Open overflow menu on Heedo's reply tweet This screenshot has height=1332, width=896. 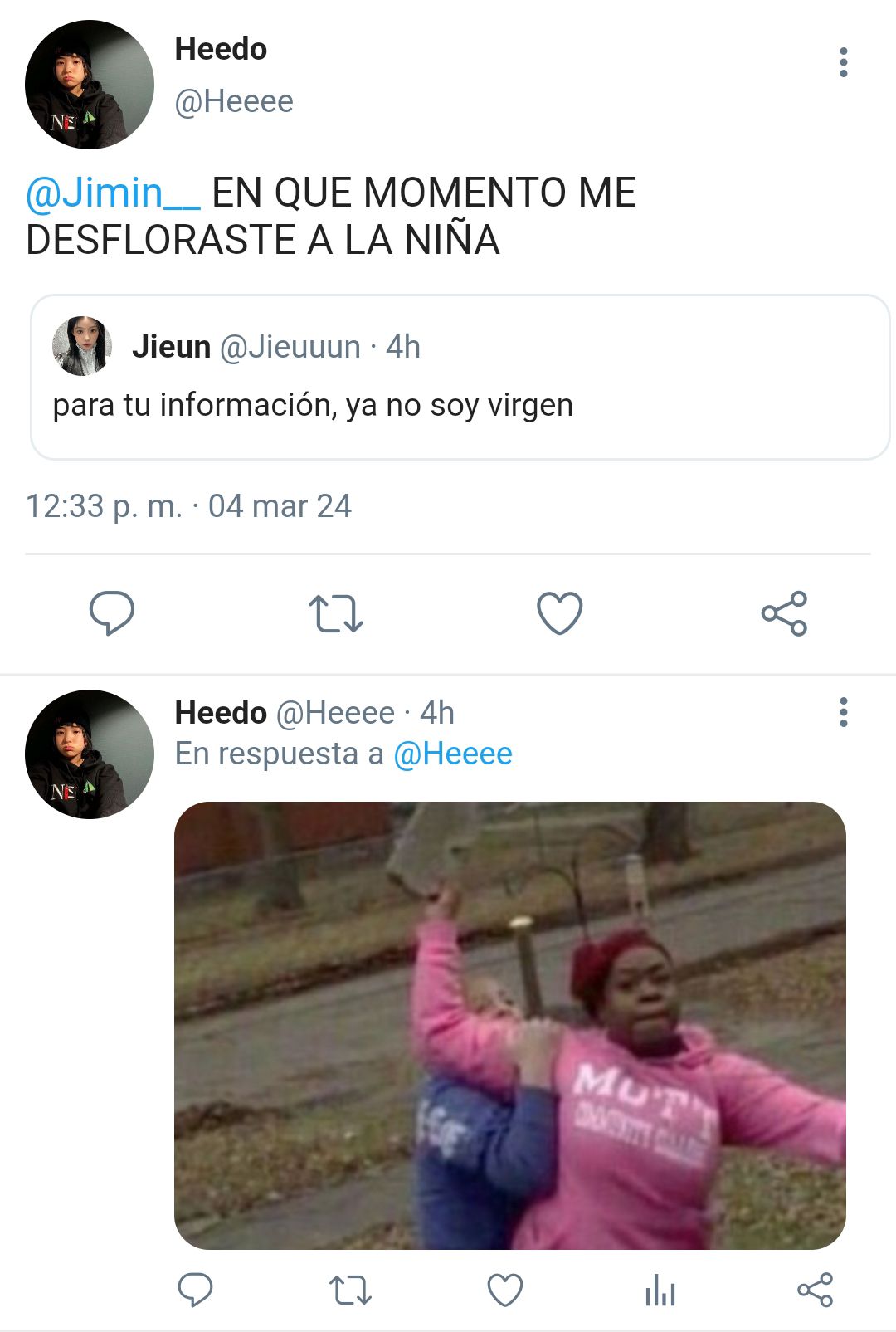(x=843, y=712)
